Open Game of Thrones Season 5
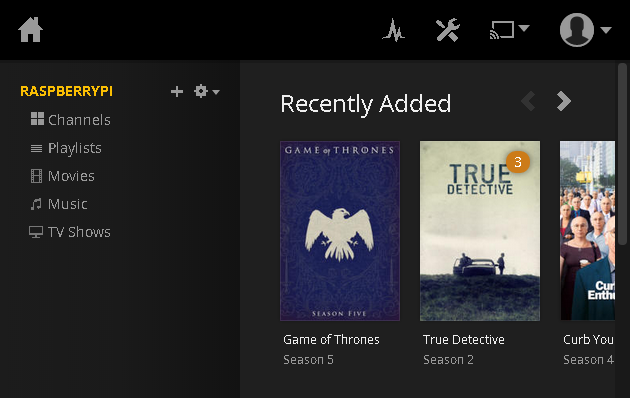Viewport: 630px width, 398px height. tap(340, 231)
